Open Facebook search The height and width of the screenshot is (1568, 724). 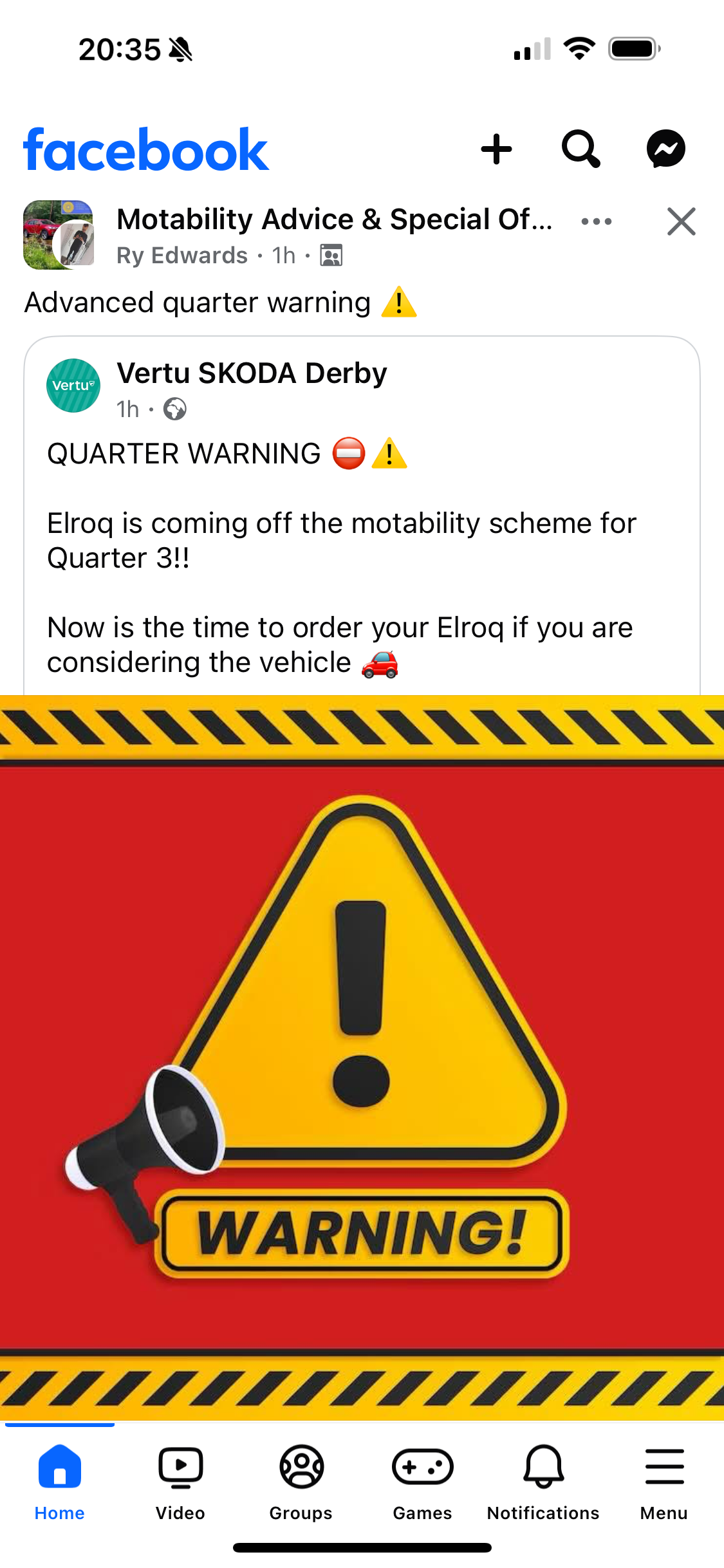tap(580, 149)
